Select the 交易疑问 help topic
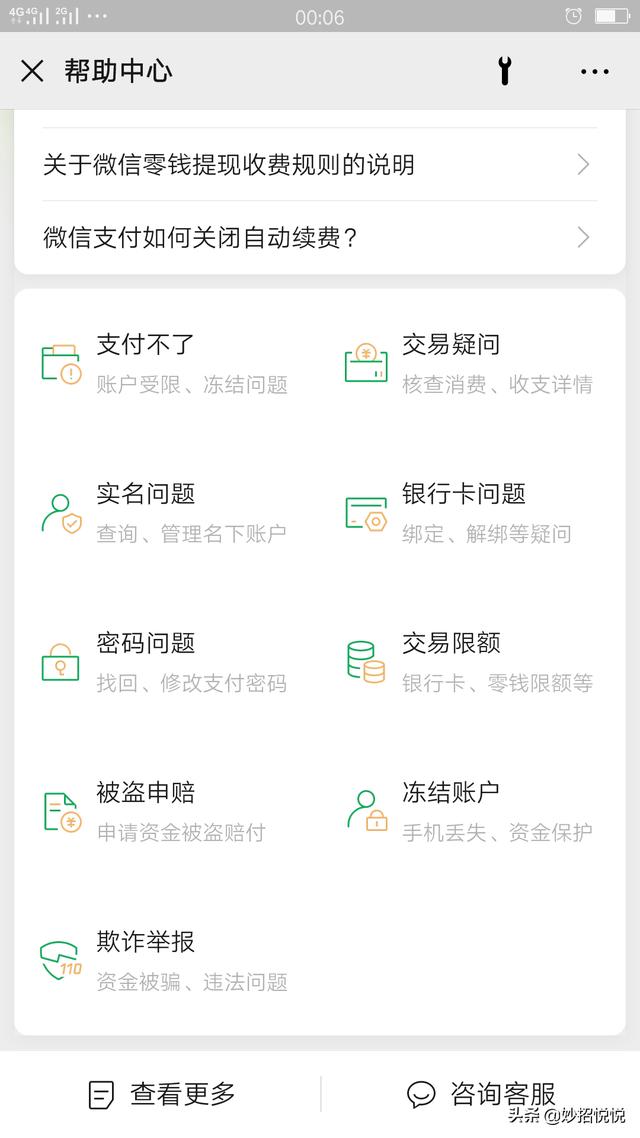 point(470,363)
